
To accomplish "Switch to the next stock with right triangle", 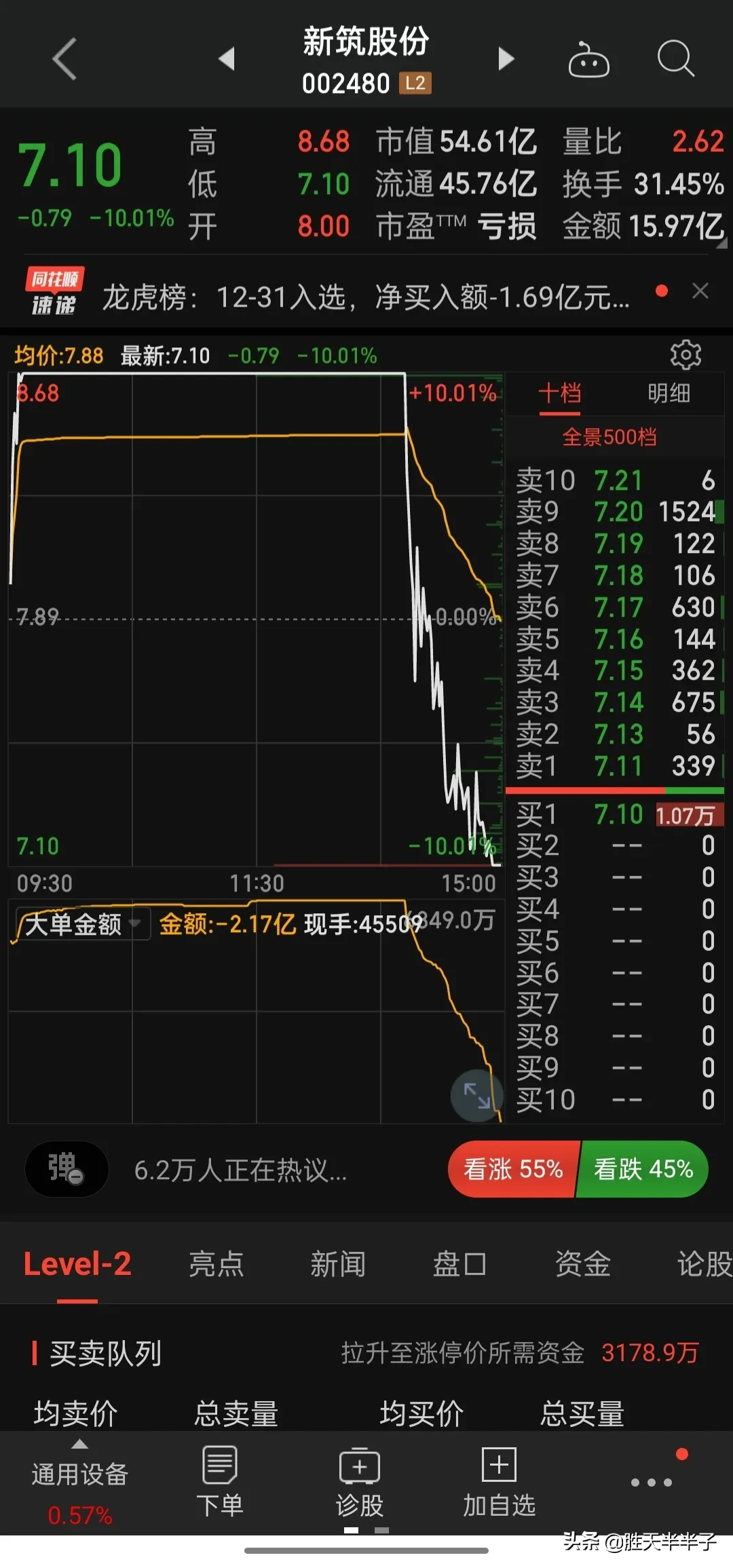I will (x=506, y=59).
